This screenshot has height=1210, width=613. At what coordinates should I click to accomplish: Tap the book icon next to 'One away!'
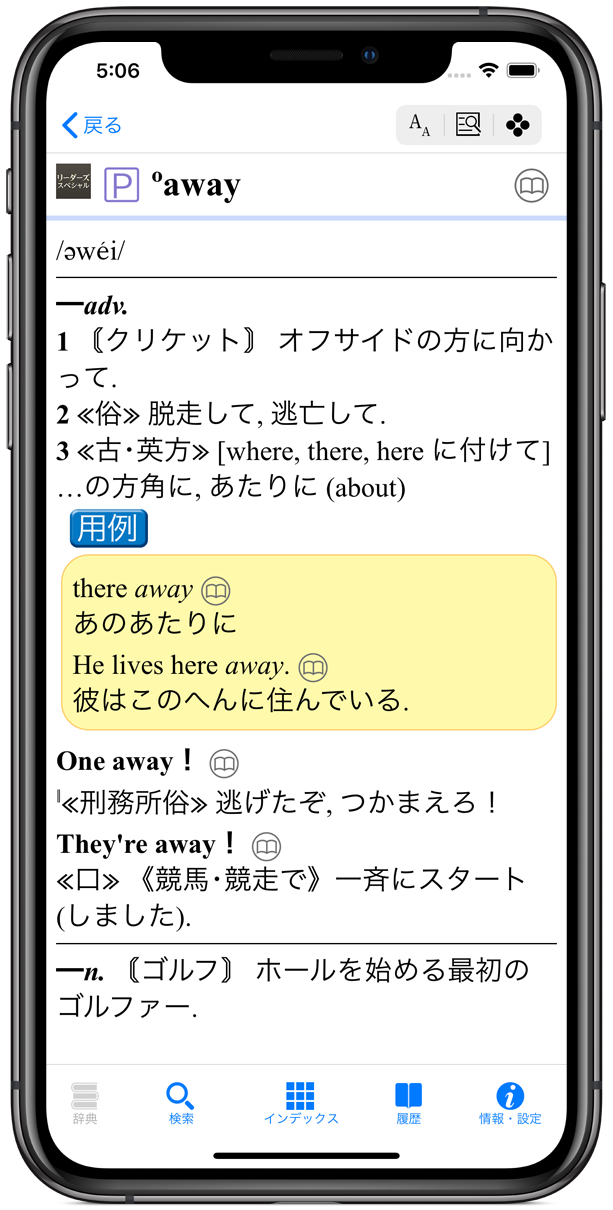pyautogui.click(x=224, y=764)
